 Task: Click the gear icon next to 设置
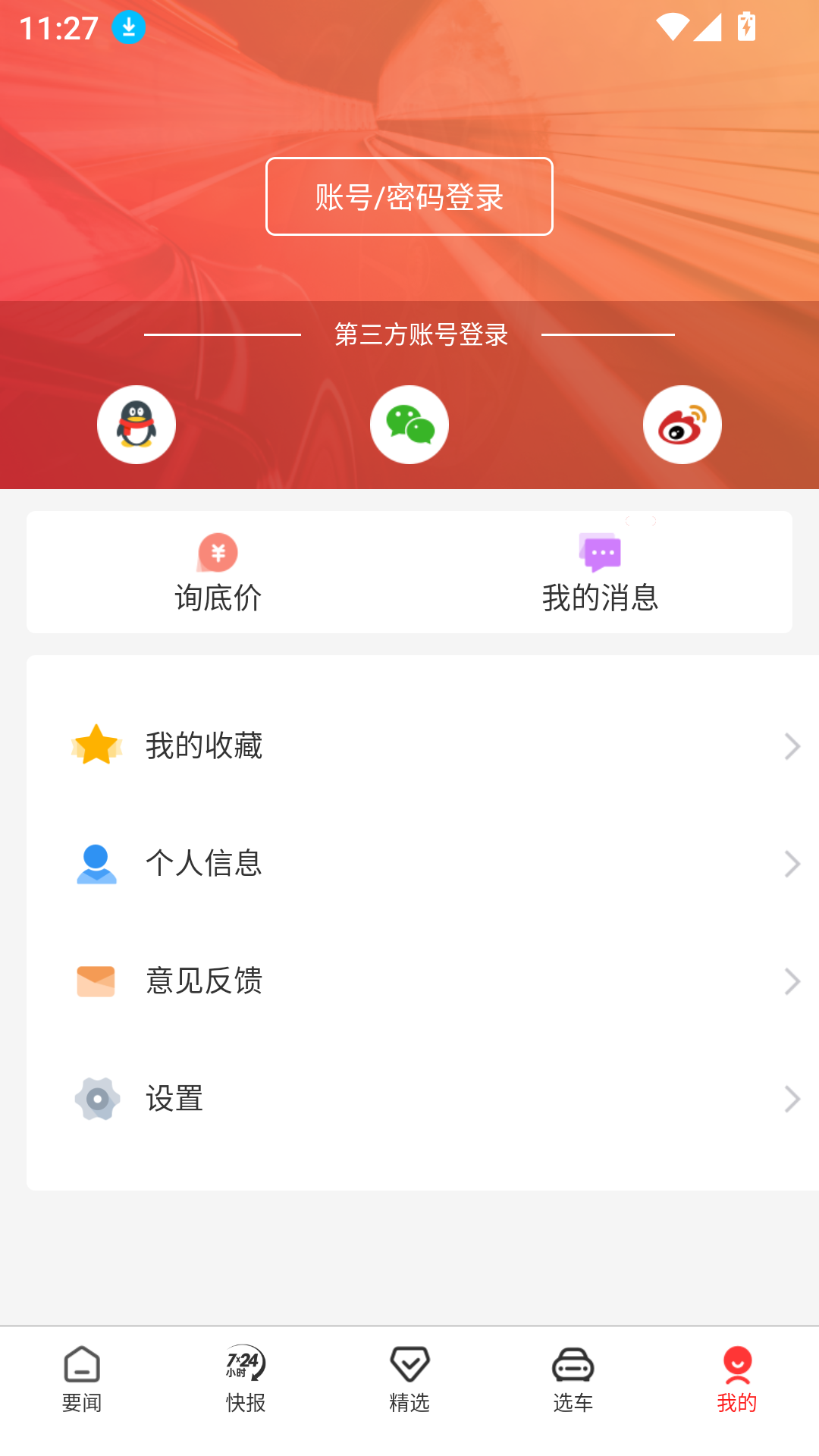coord(97,1099)
